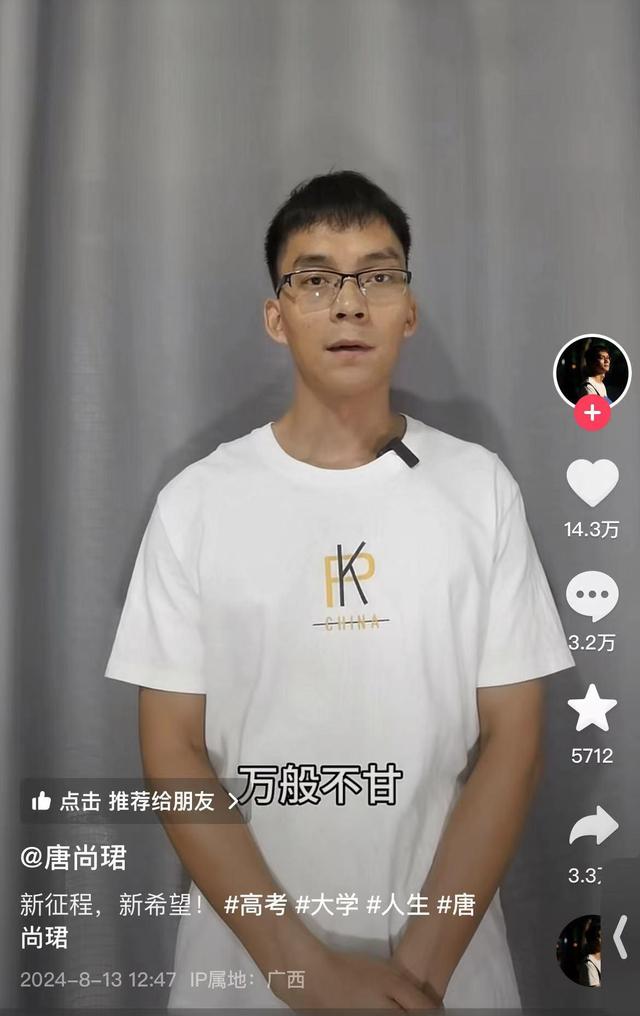
Task: Share this video with the arrow icon
Action: pos(593,826)
